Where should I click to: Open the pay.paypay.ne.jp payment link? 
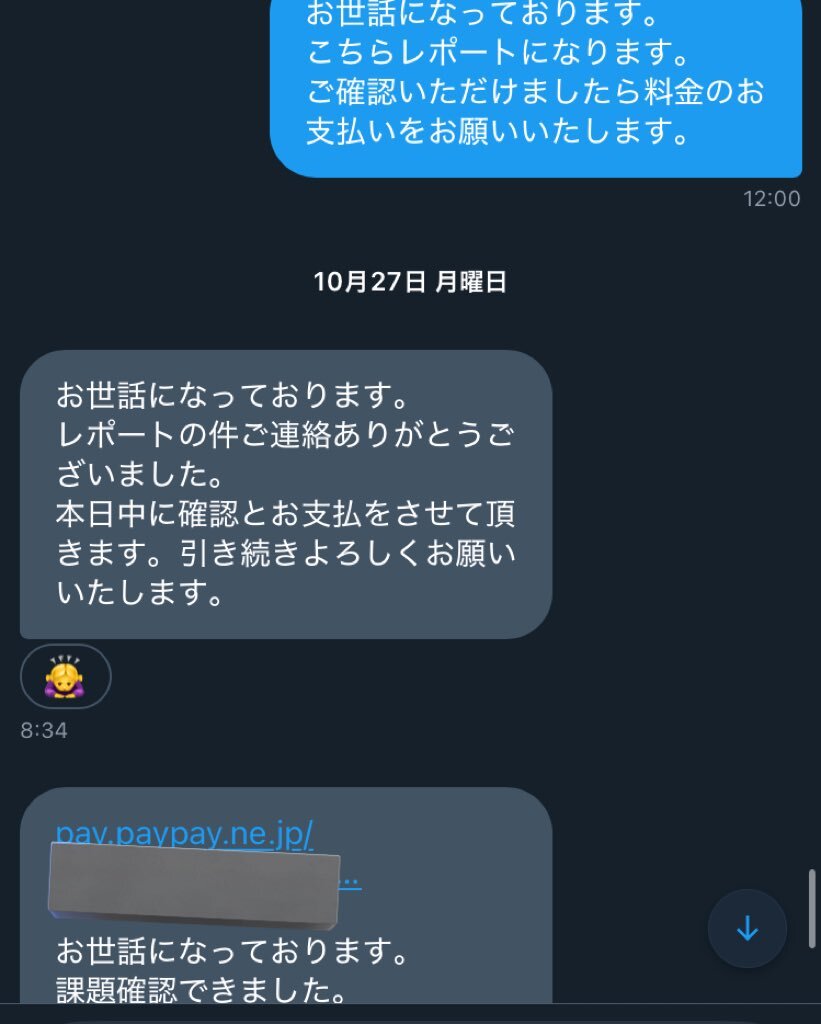185,835
